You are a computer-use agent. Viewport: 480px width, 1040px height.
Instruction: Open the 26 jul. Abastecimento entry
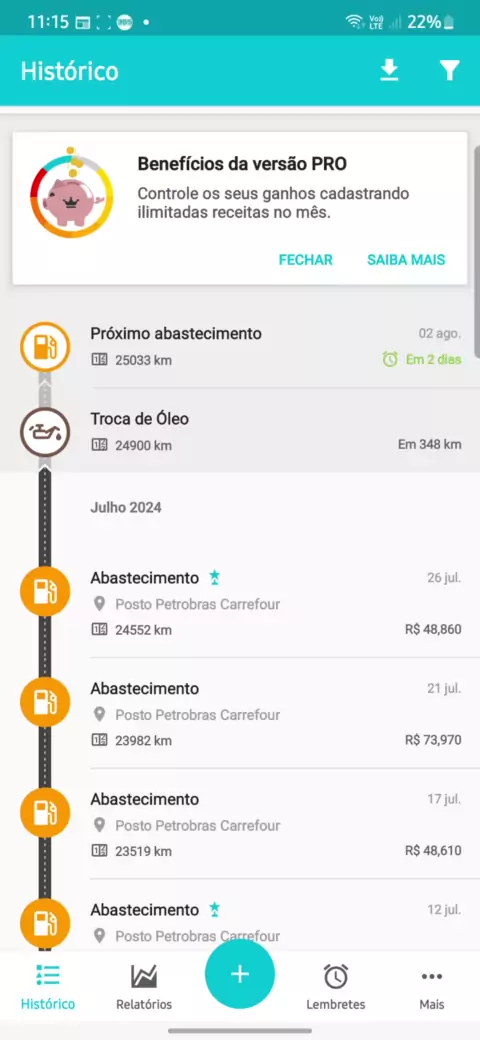coord(240,602)
